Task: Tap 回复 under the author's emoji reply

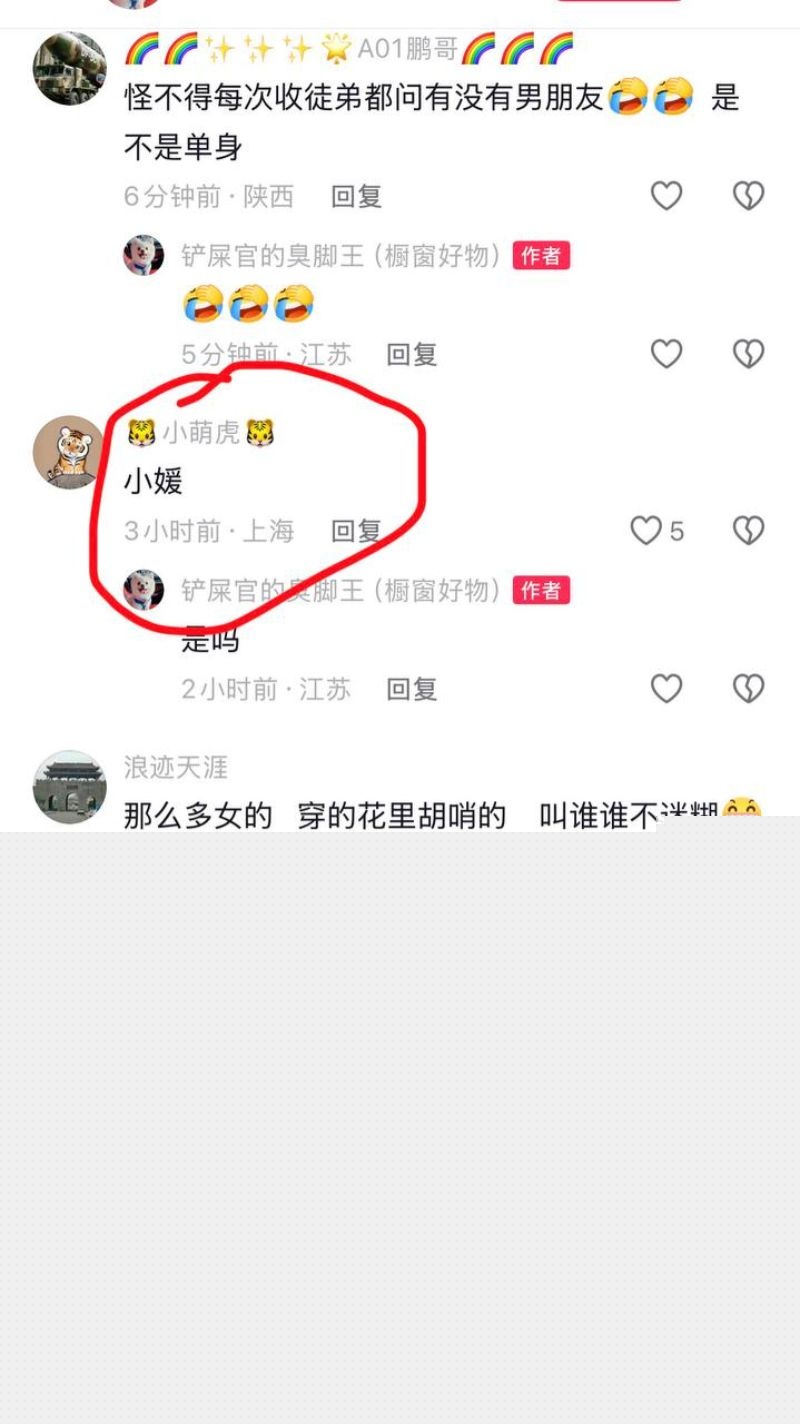Action: tap(410, 354)
